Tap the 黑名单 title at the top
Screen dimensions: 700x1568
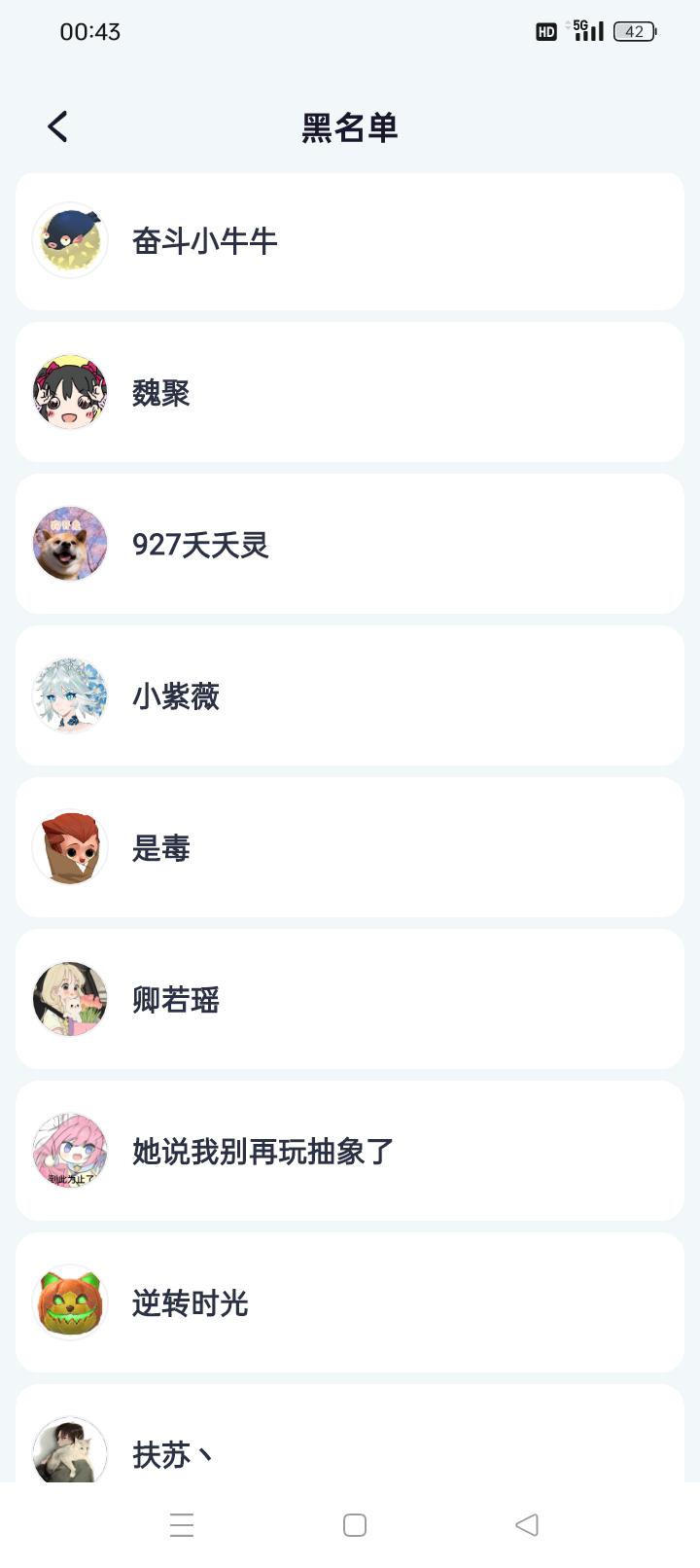pyautogui.click(x=350, y=125)
